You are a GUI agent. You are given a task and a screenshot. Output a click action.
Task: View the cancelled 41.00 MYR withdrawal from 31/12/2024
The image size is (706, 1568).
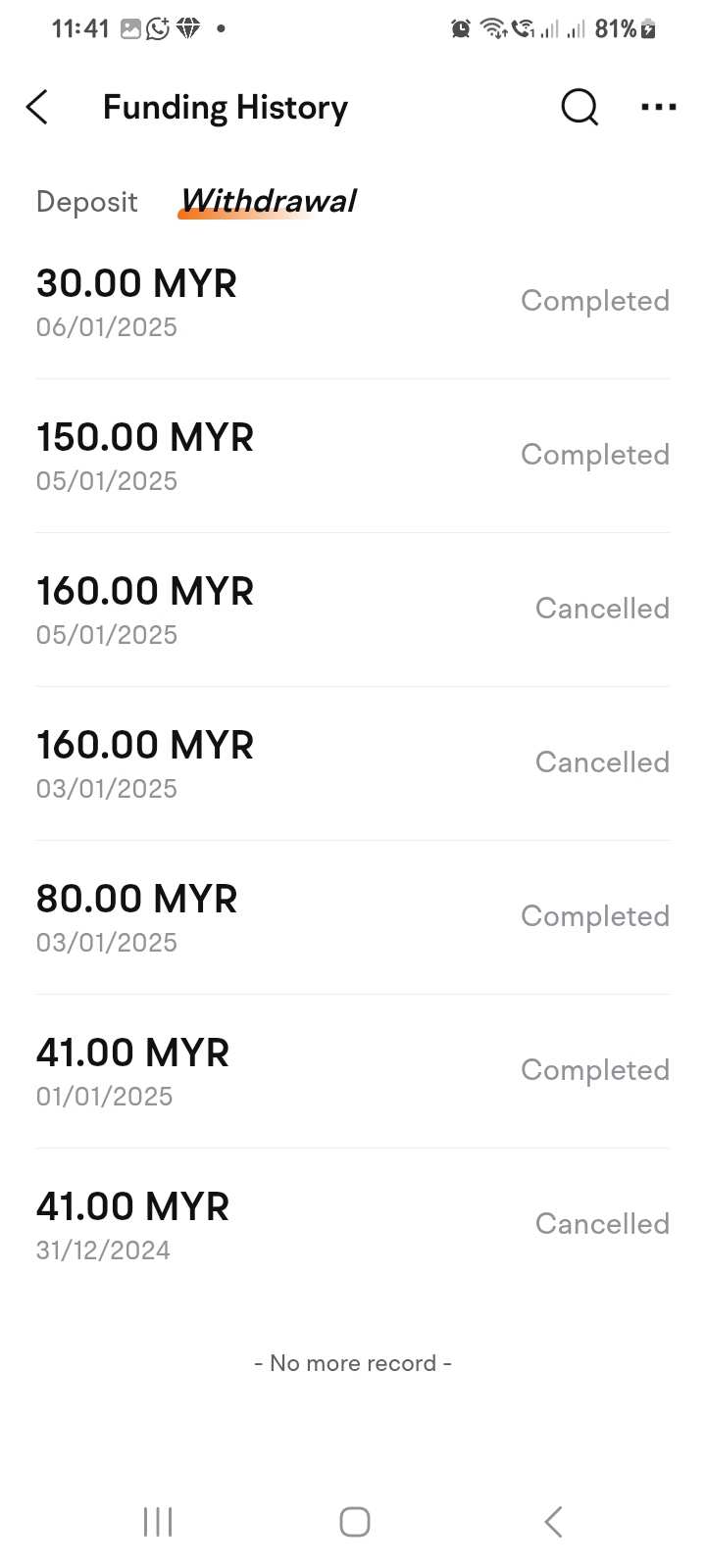(x=353, y=1225)
